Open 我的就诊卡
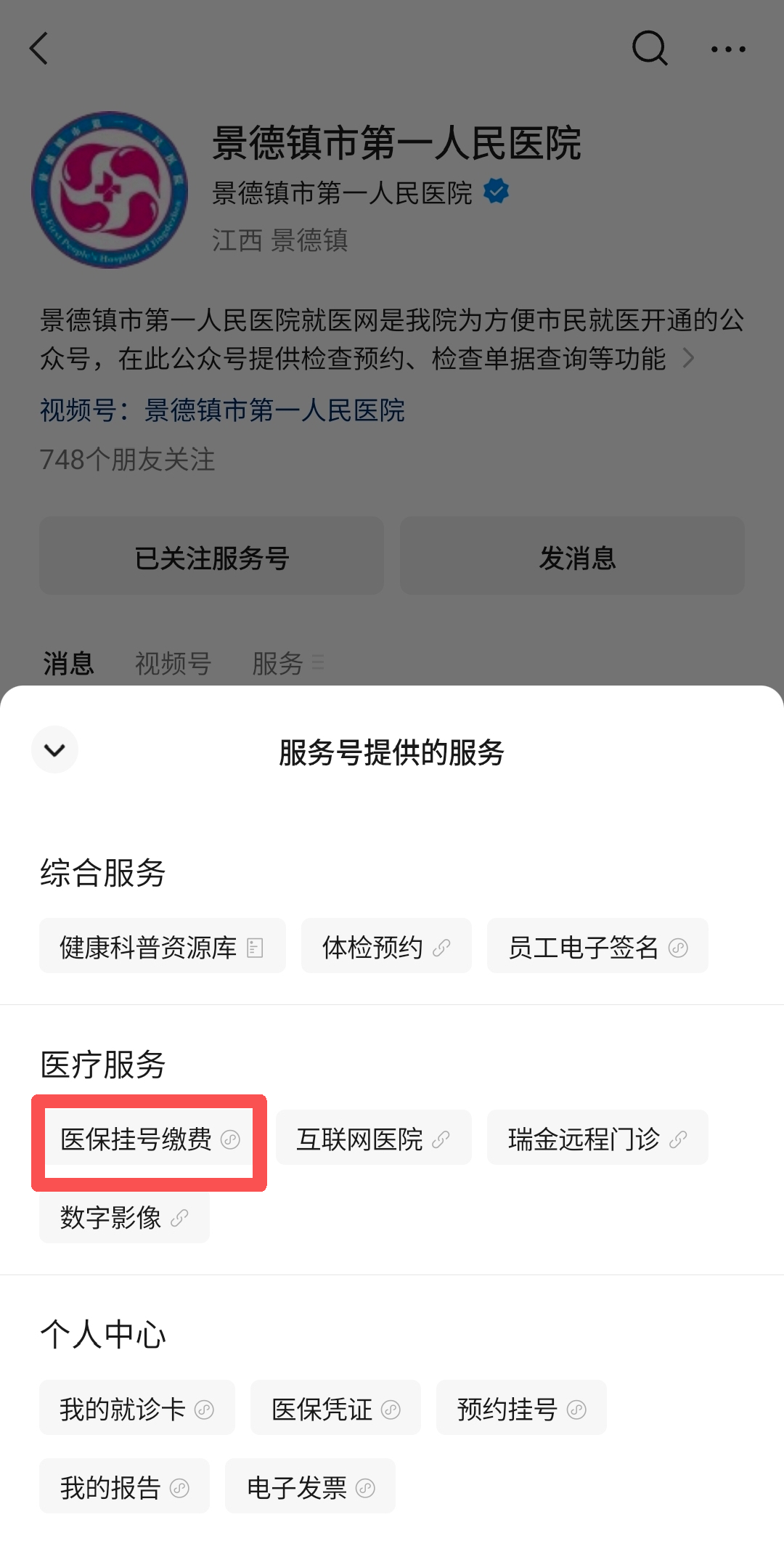 pos(136,1409)
